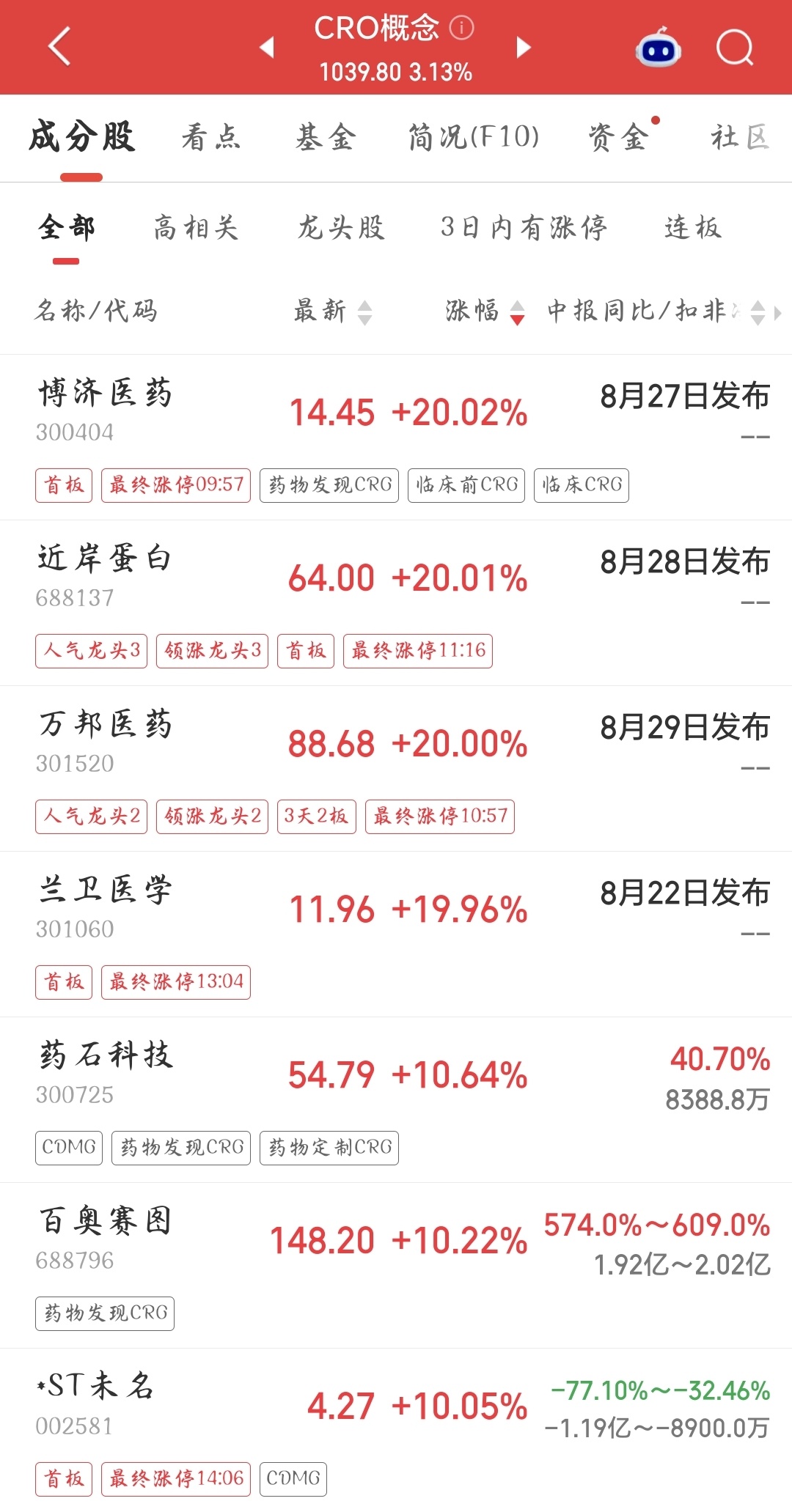Viewport: 792px width, 1512px height.
Task: Filter by 3日内有涨停
Action: [524, 228]
